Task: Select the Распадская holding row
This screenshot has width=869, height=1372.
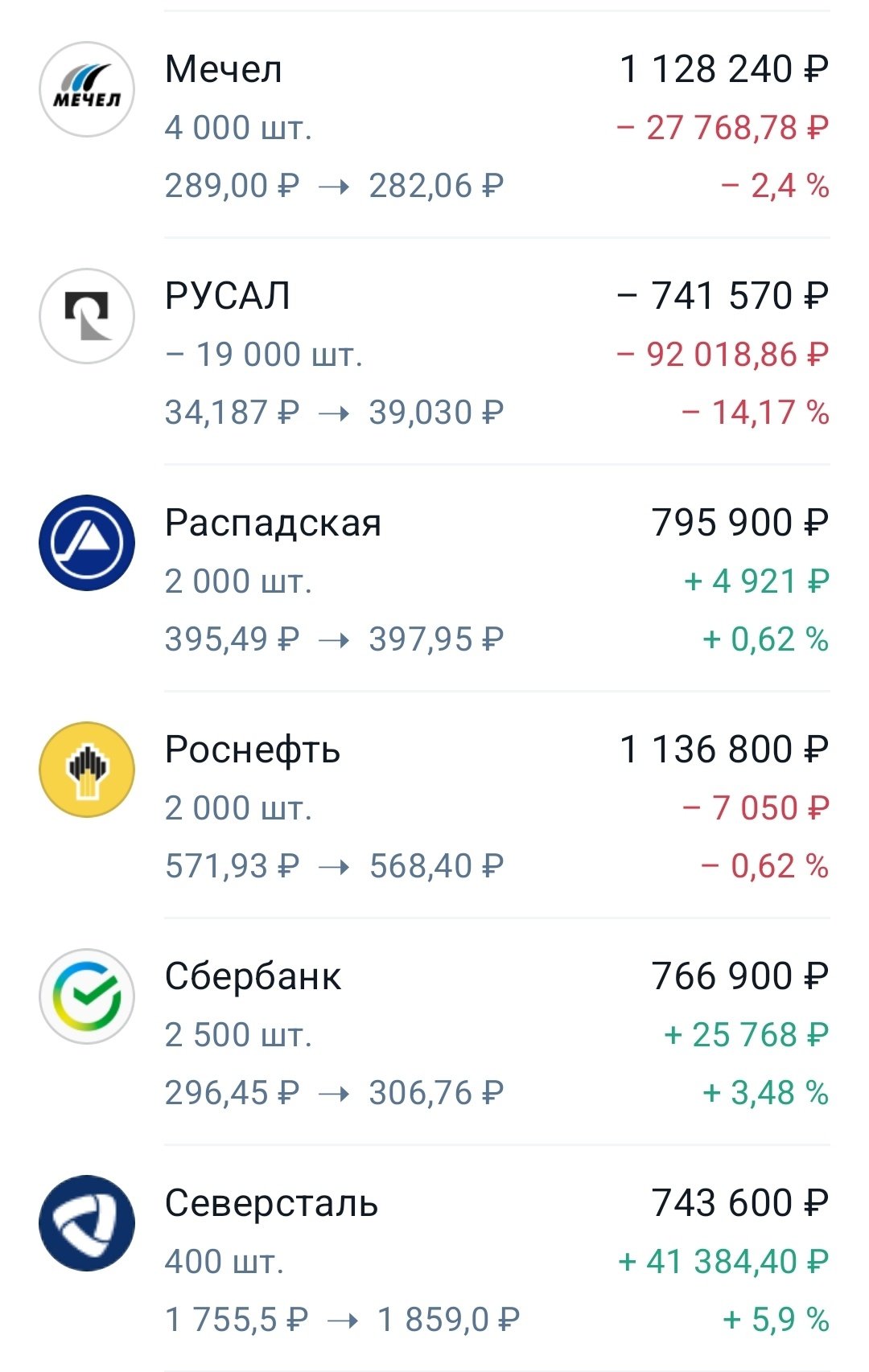Action: 434,580
